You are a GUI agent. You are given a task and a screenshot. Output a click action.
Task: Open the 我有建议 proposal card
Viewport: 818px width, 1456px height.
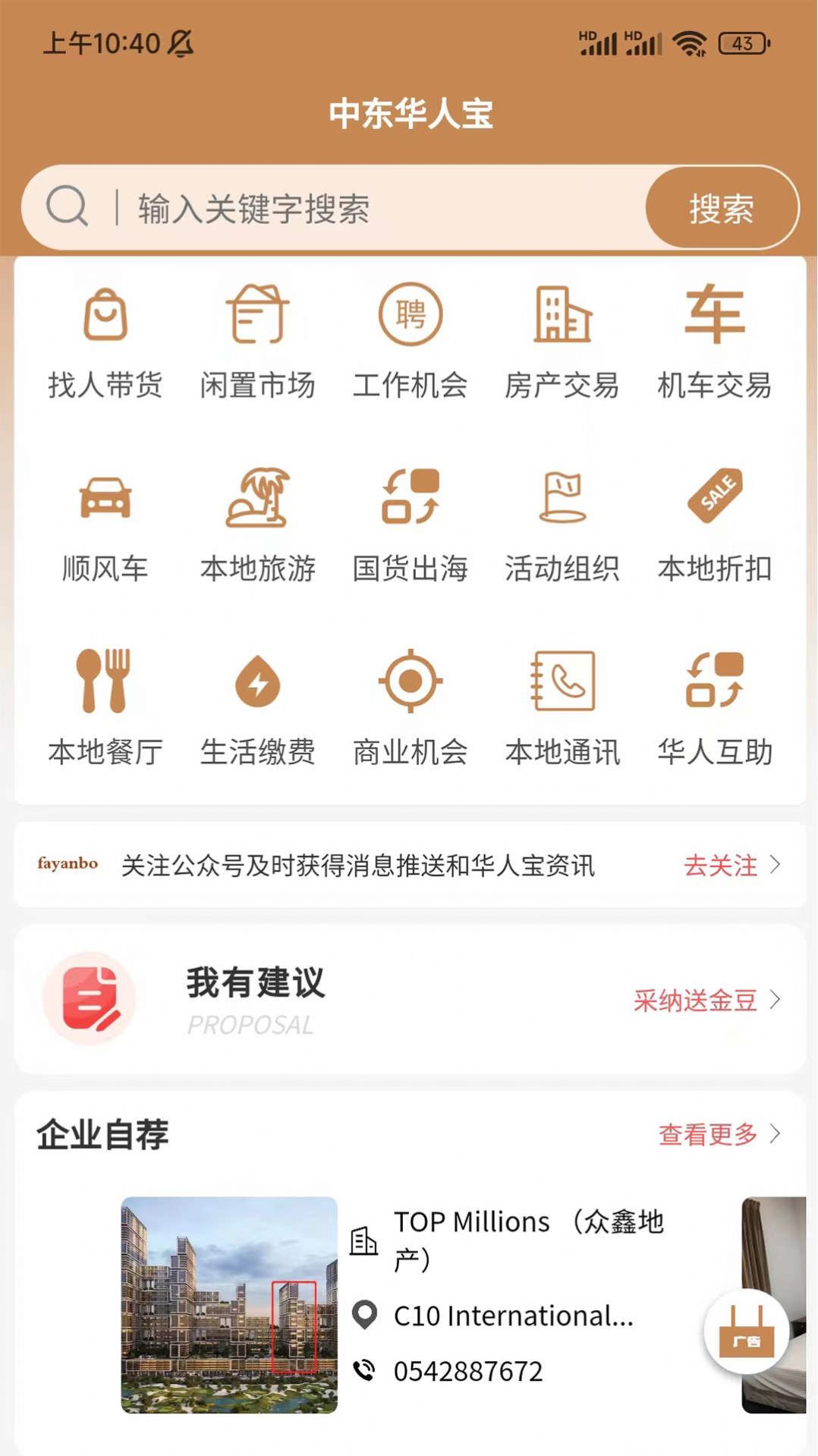coord(410,999)
